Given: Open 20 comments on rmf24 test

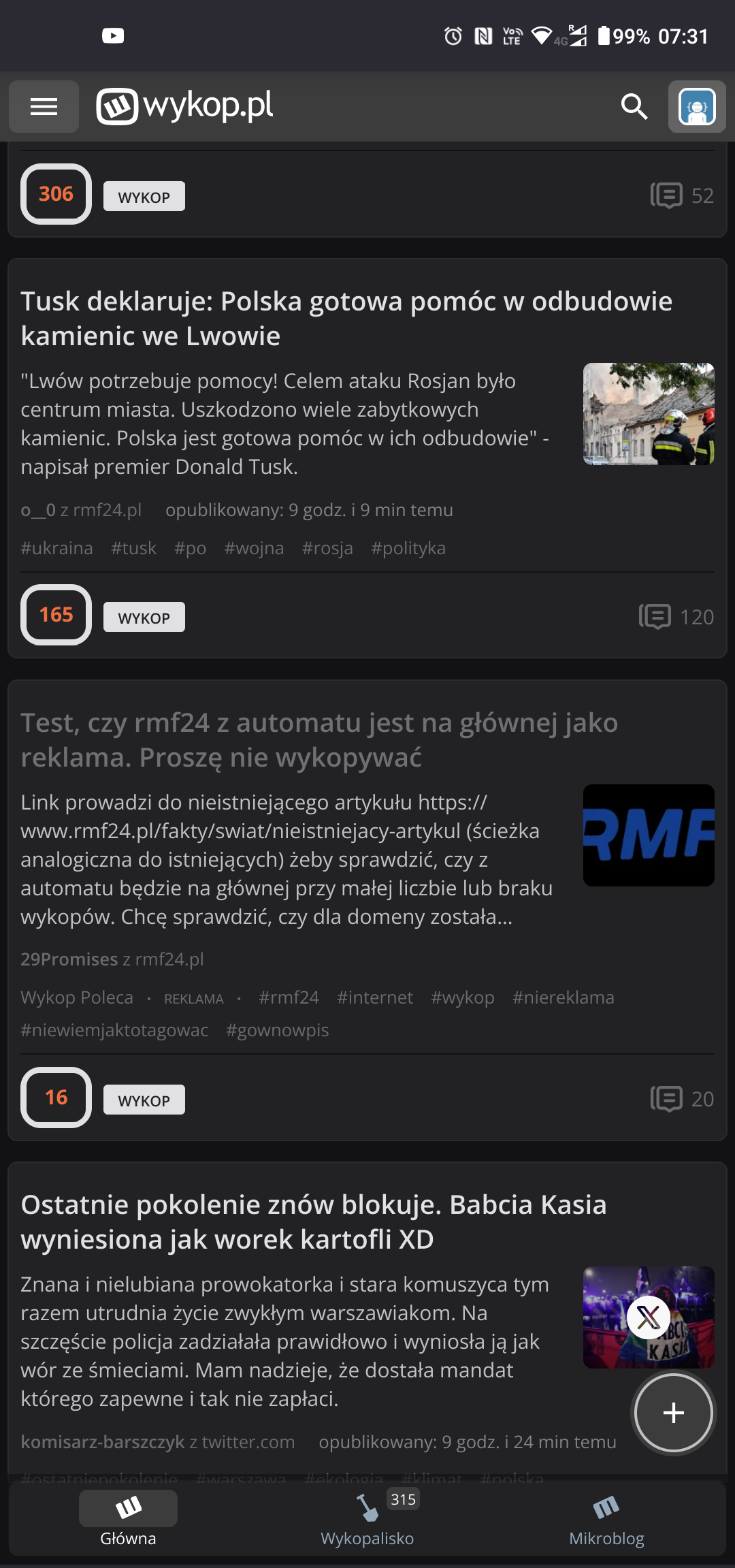Looking at the screenshot, I should pos(682,1099).
